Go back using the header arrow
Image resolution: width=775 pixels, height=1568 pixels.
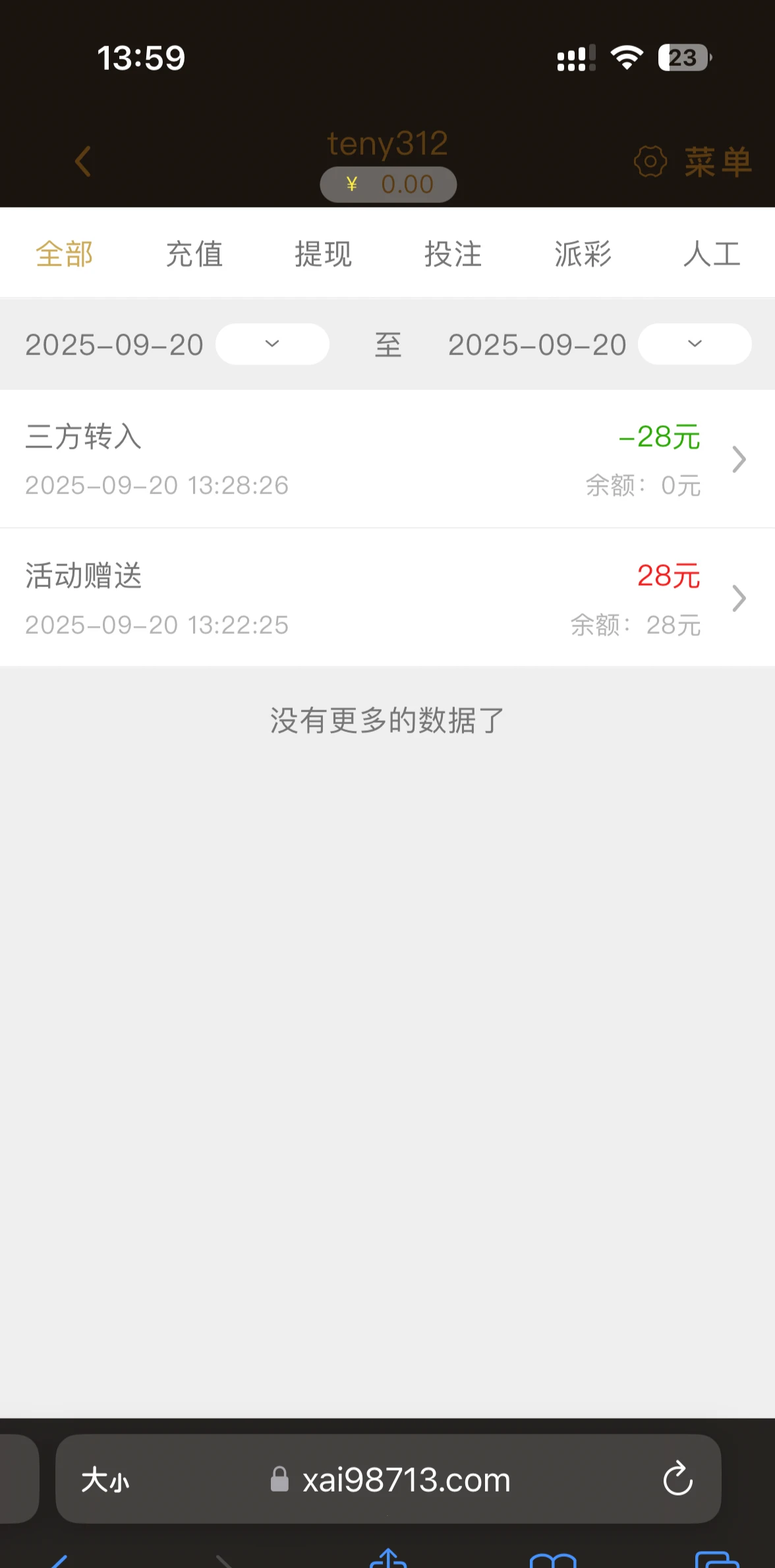coord(83,161)
